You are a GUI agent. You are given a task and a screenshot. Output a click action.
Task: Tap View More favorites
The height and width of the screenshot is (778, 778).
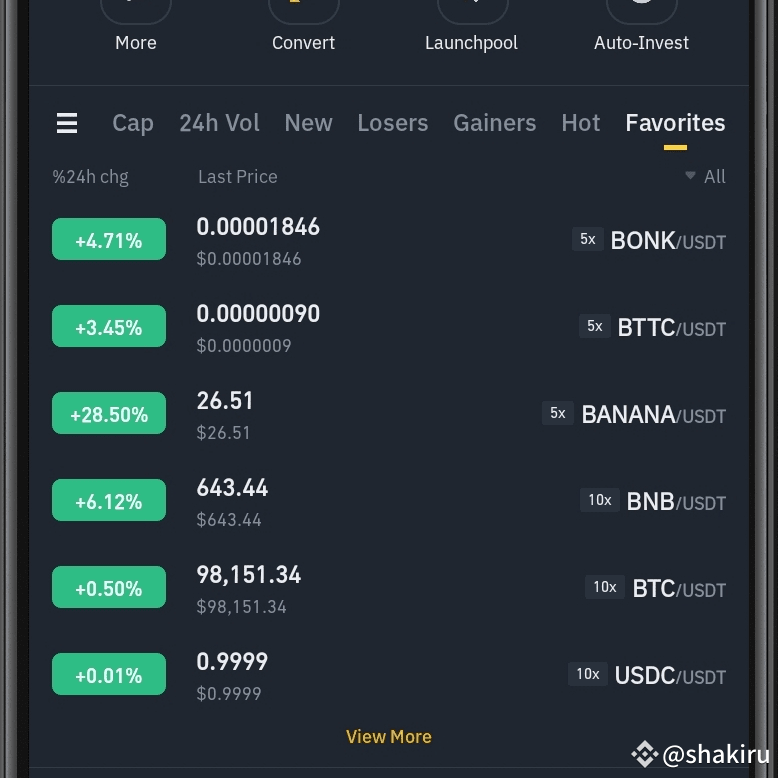389,737
